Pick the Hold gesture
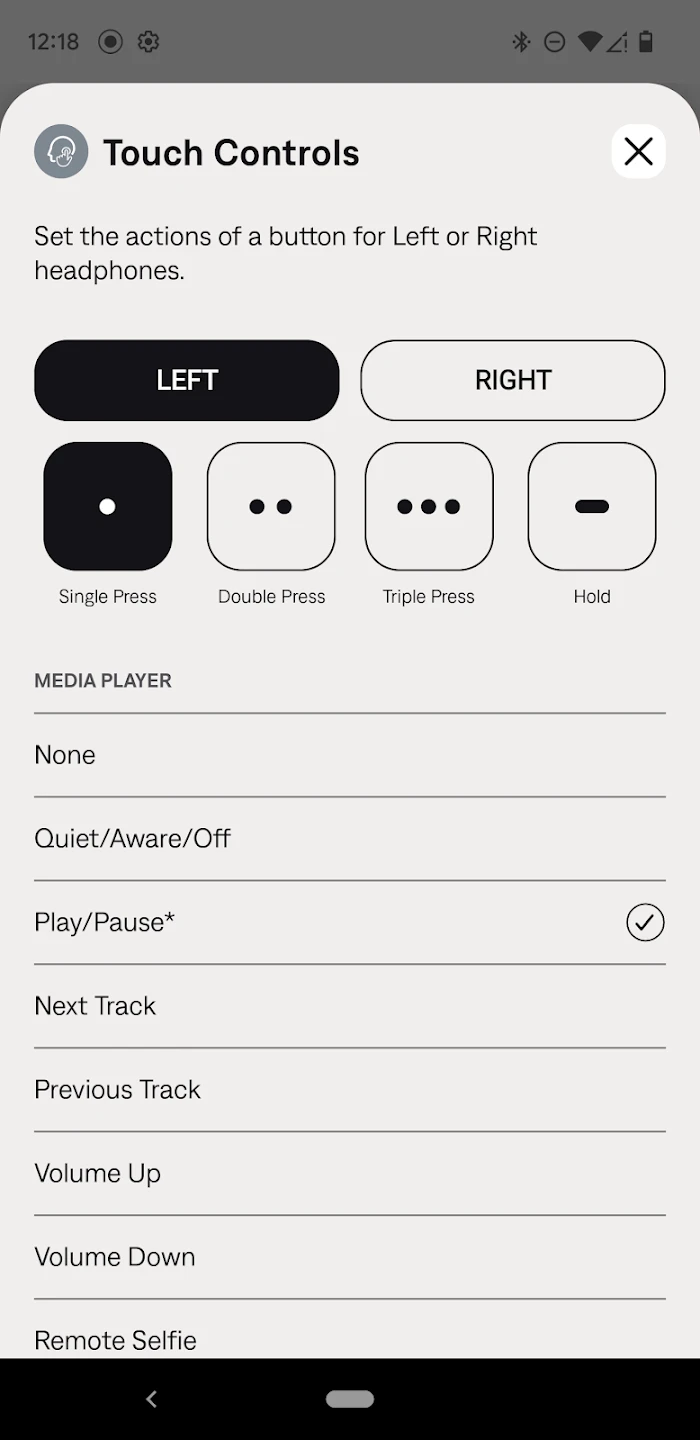 (x=592, y=507)
